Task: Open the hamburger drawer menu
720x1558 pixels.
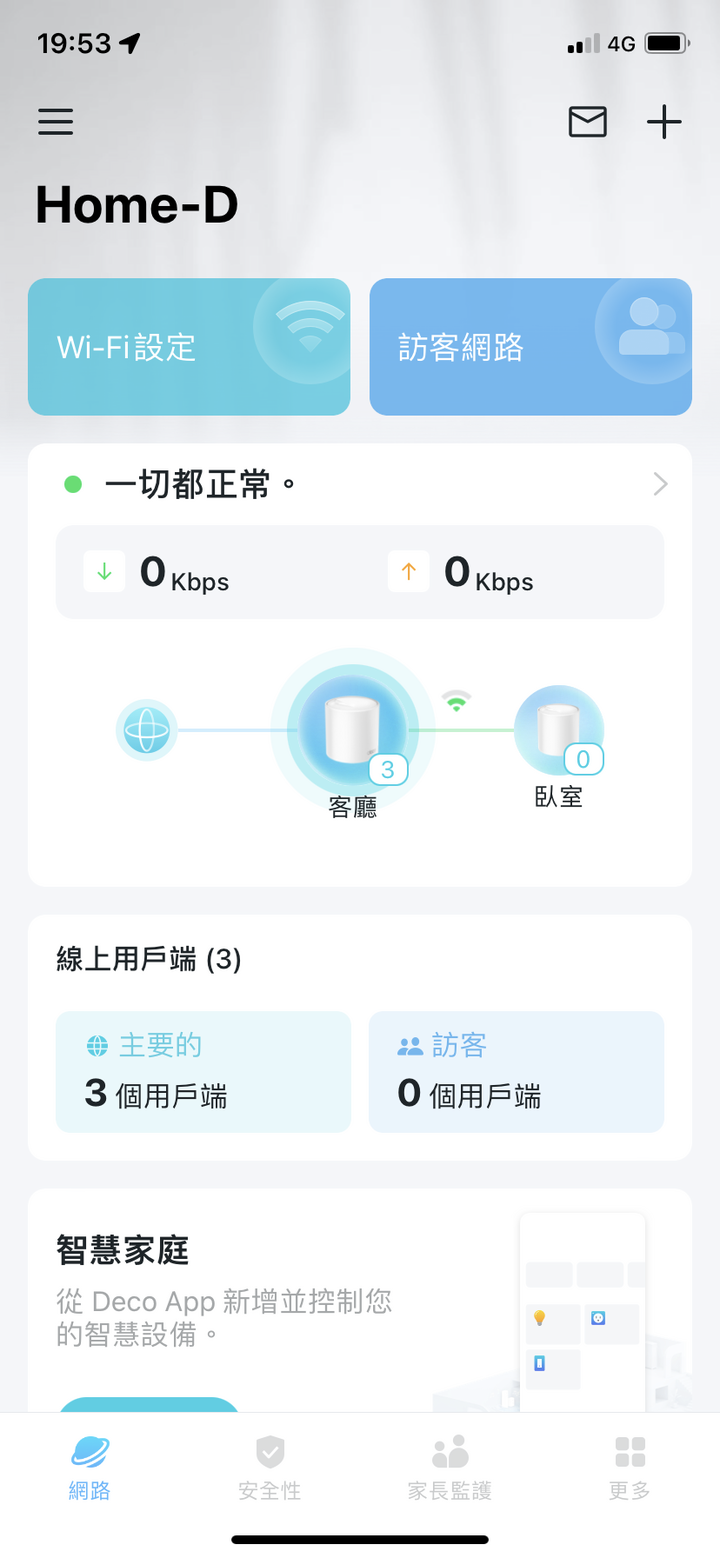Action: [56, 122]
